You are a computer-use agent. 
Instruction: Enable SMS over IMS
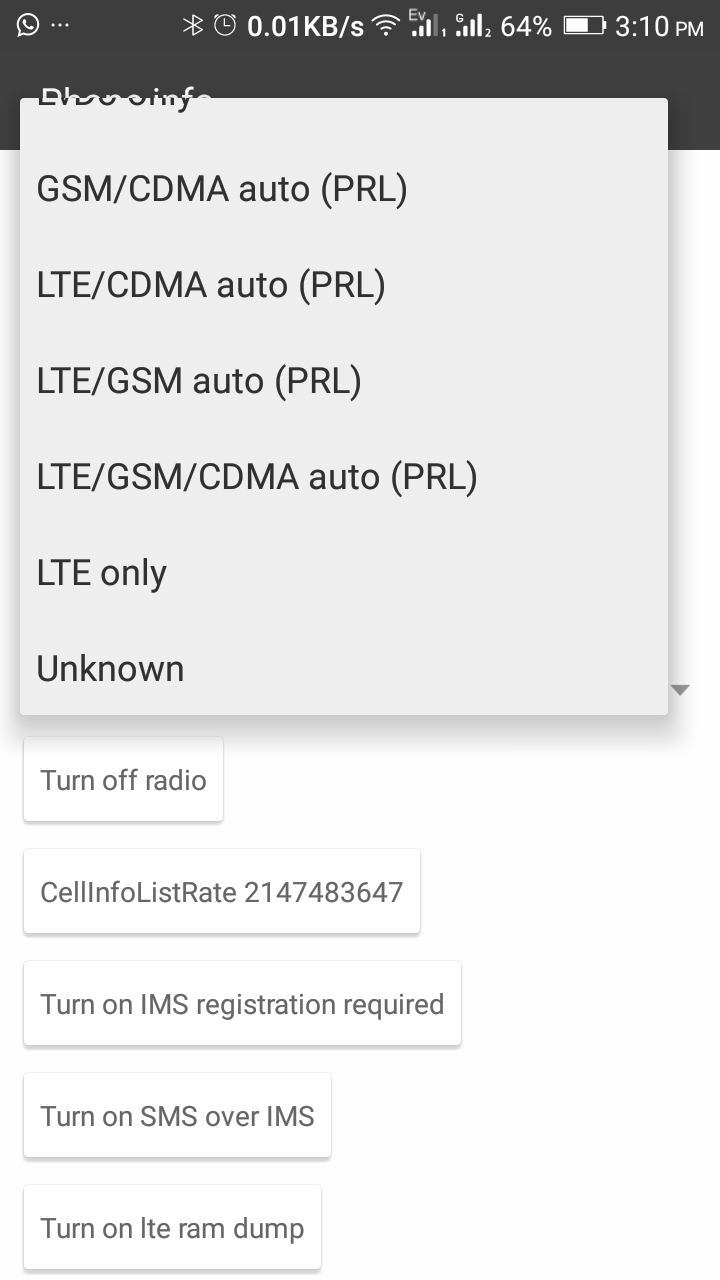(x=177, y=1116)
